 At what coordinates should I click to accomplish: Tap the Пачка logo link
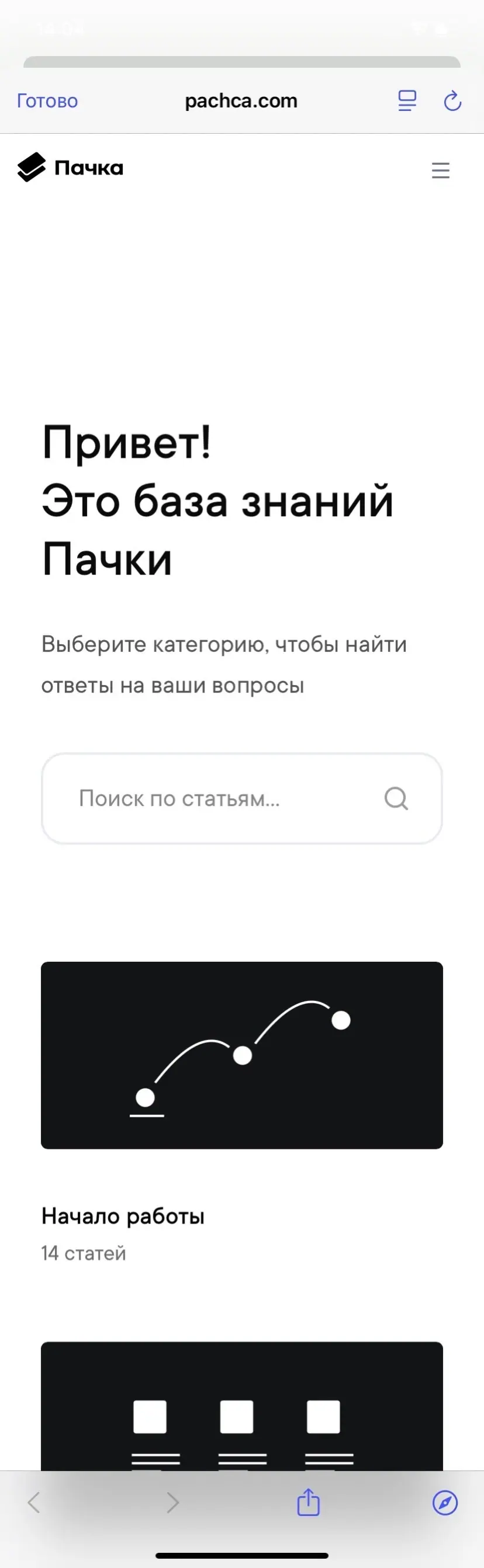click(70, 168)
